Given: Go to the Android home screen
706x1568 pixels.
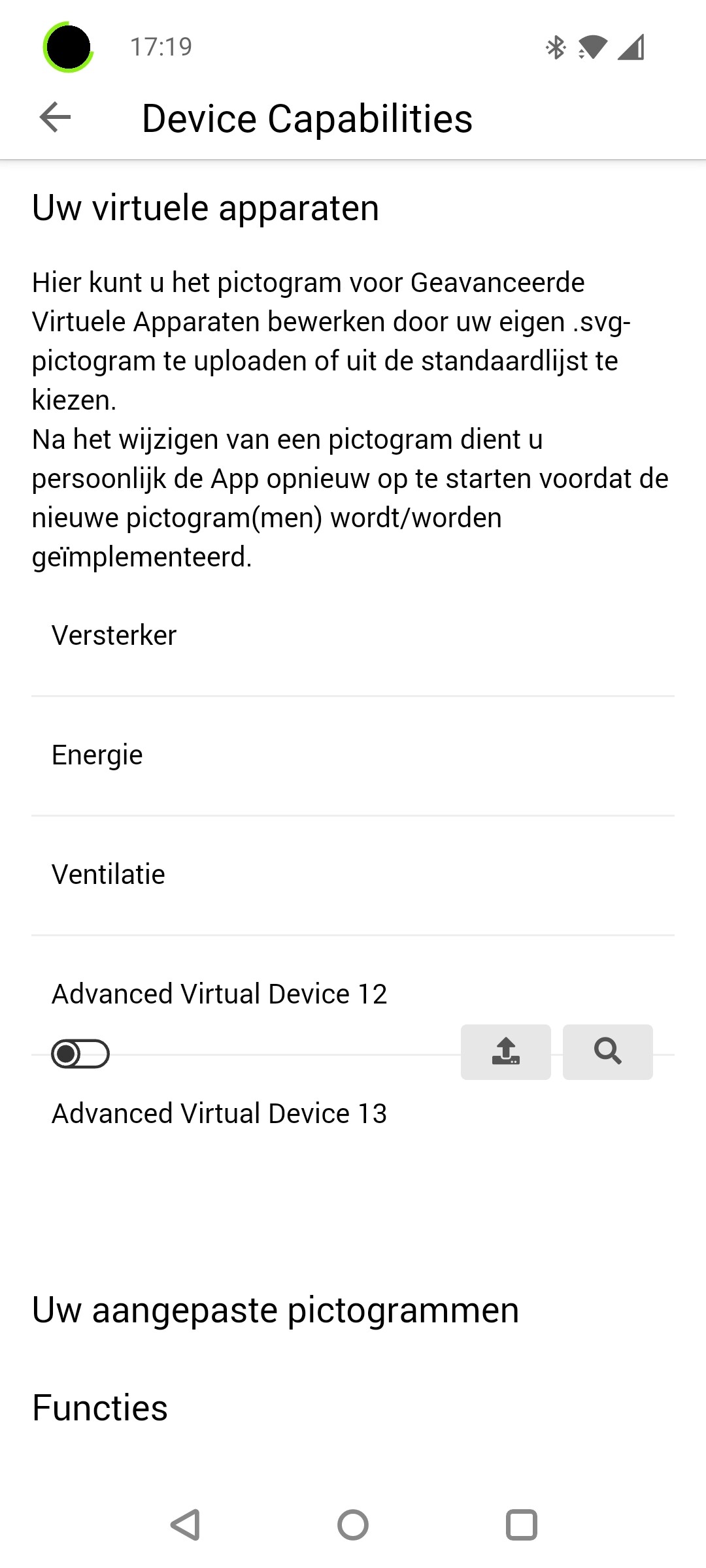Looking at the screenshot, I should pos(353,1526).
